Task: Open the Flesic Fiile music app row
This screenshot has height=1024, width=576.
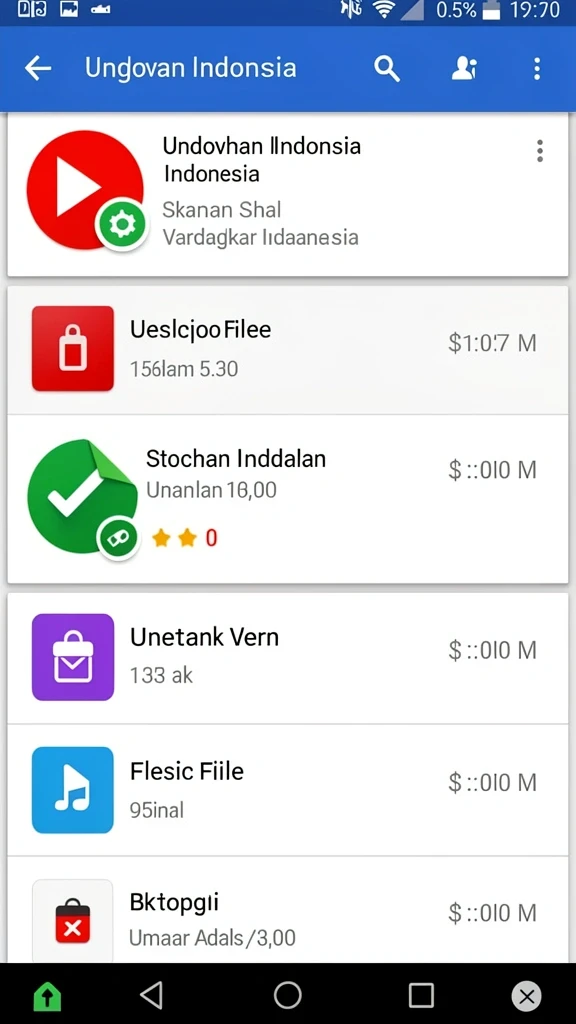Action: pyautogui.click(x=287, y=790)
